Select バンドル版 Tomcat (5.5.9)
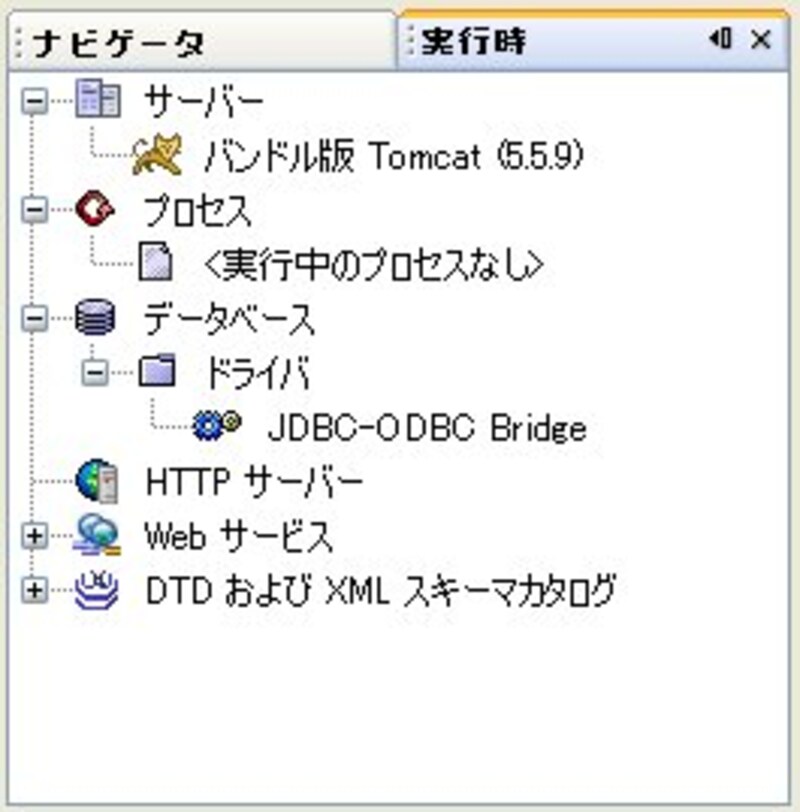 pyautogui.click(x=392, y=157)
